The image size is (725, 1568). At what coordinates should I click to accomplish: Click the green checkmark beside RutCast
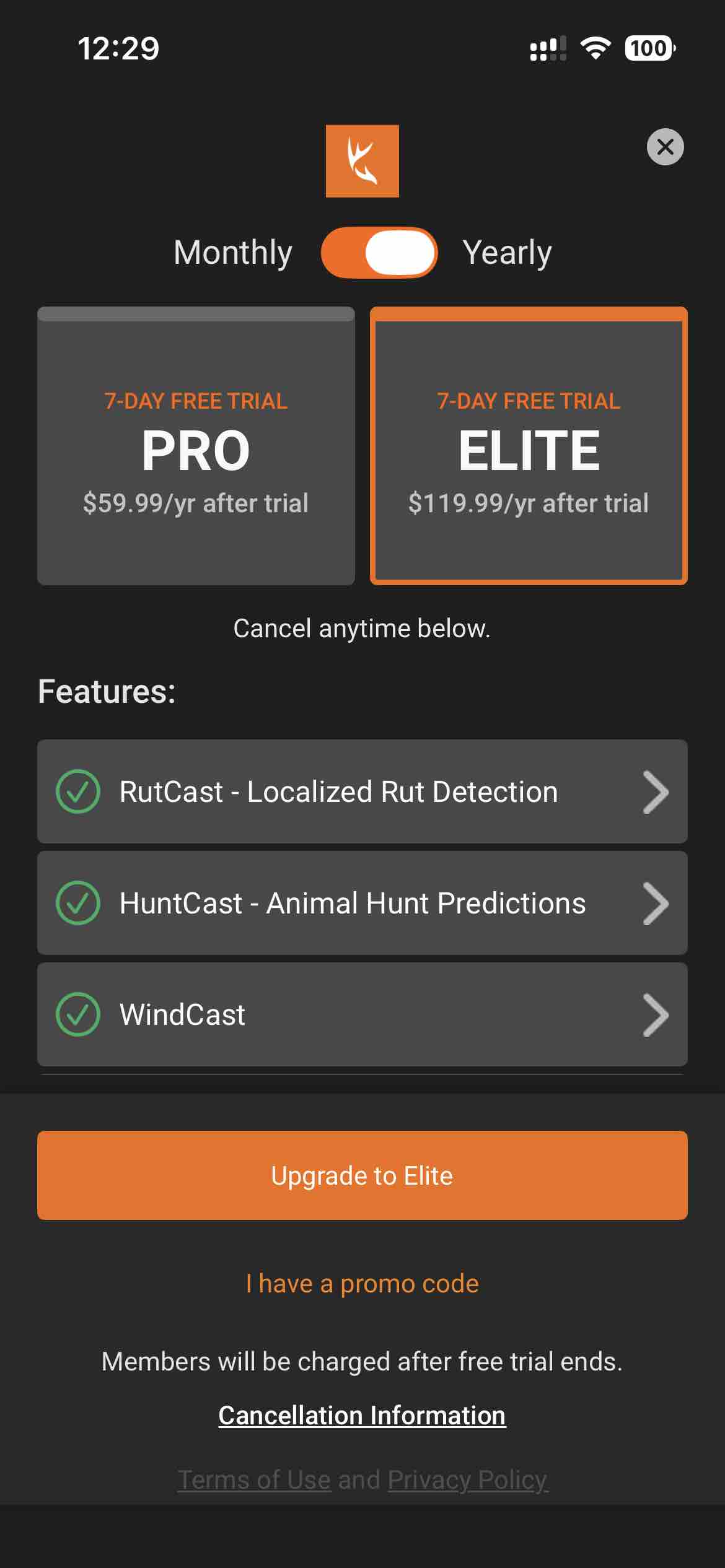(x=79, y=791)
